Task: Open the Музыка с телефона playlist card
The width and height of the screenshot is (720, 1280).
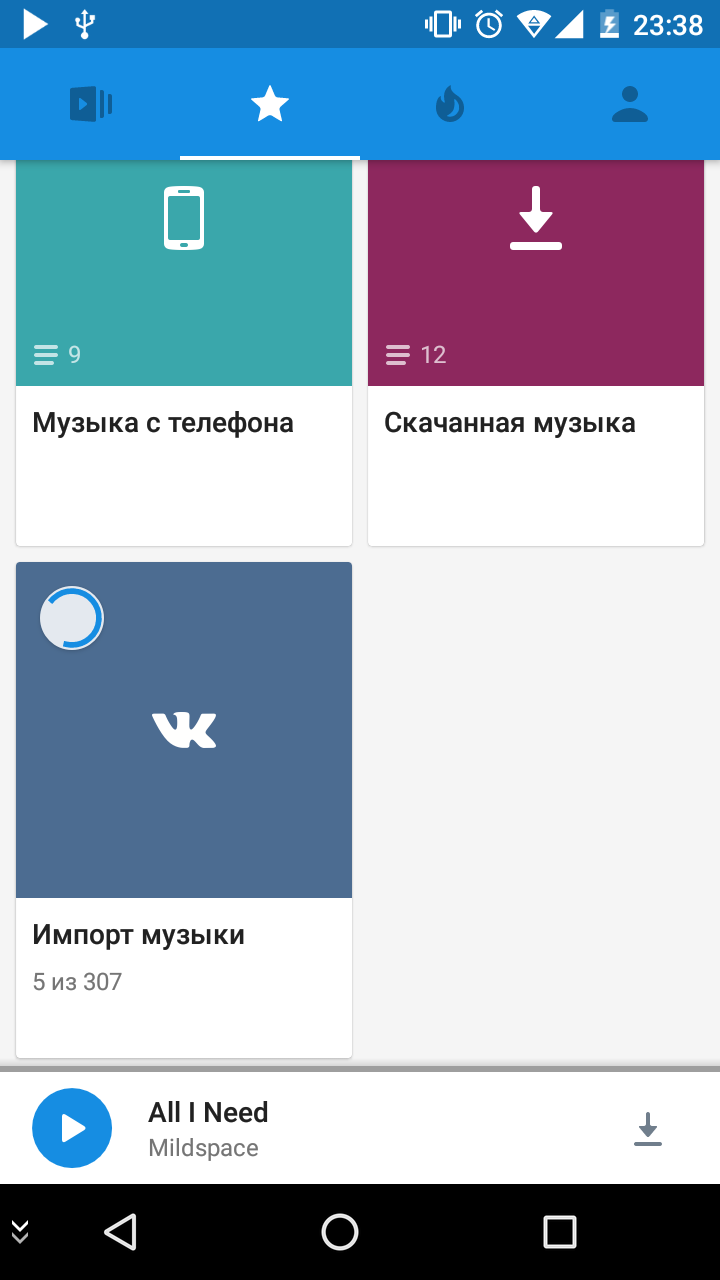Action: [x=184, y=353]
